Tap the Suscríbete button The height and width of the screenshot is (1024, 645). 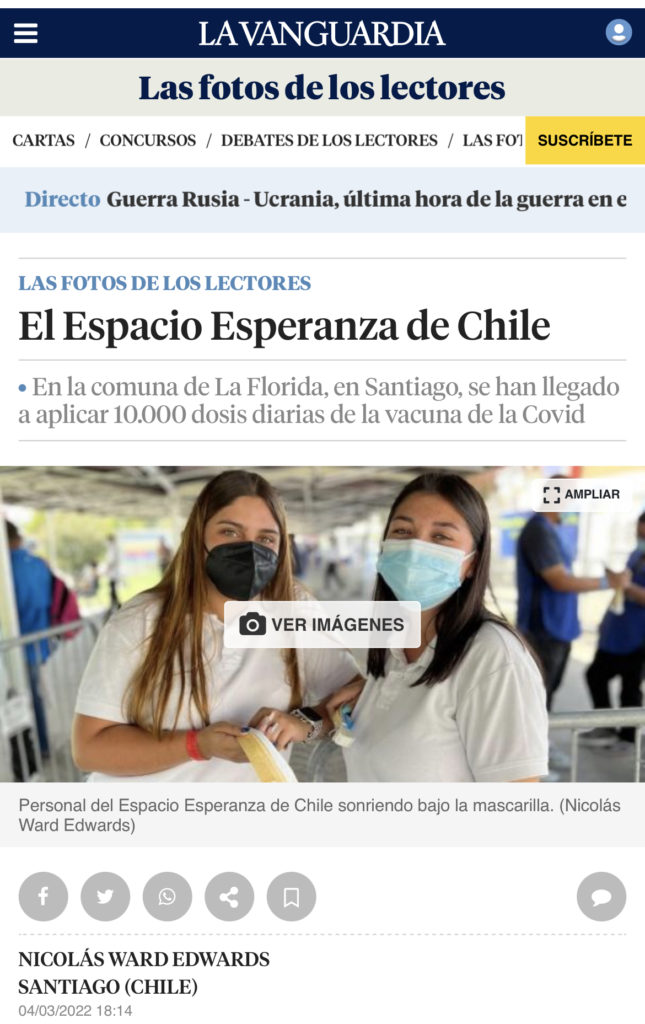[584, 141]
